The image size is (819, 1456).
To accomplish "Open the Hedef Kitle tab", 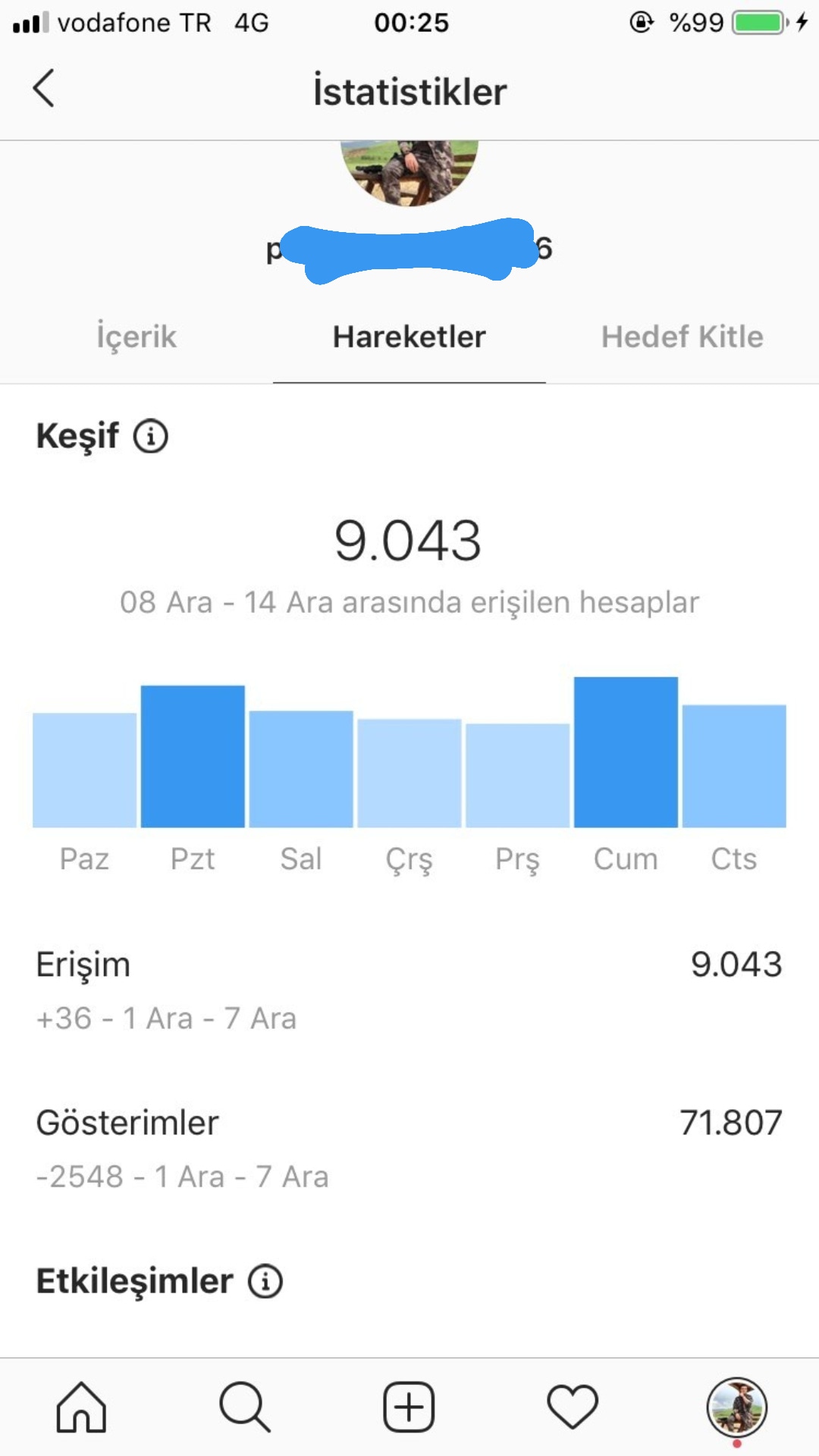I will [x=682, y=337].
